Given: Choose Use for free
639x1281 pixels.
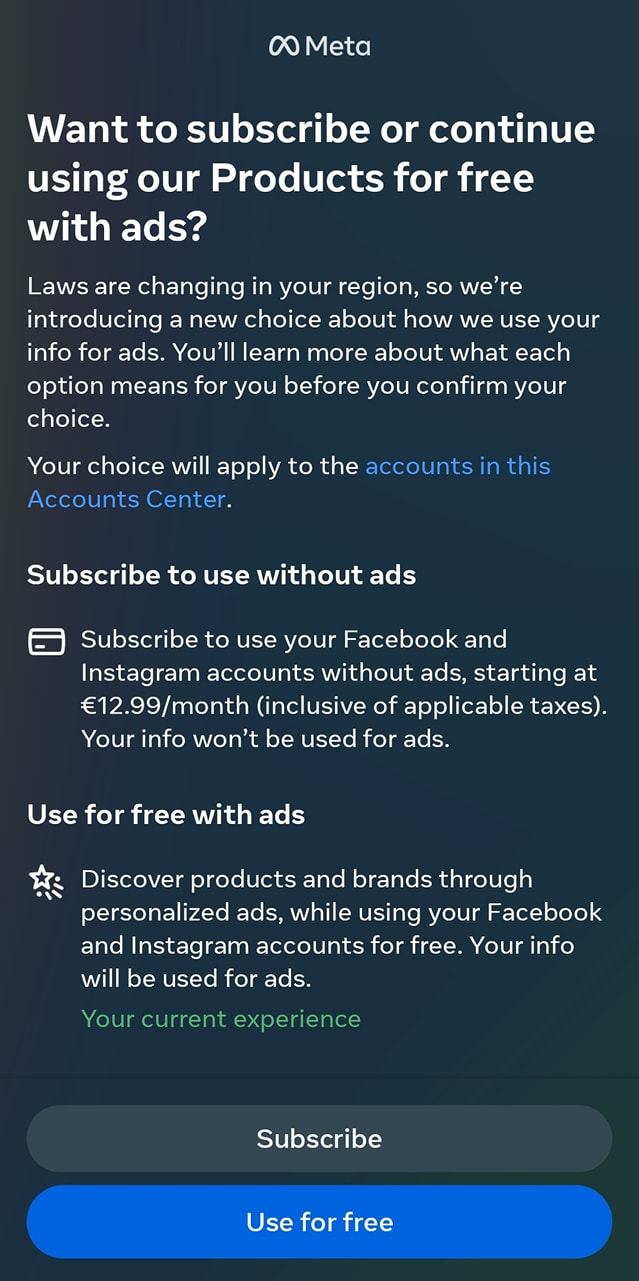Looking at the screenshot, I should point(319,1221).
